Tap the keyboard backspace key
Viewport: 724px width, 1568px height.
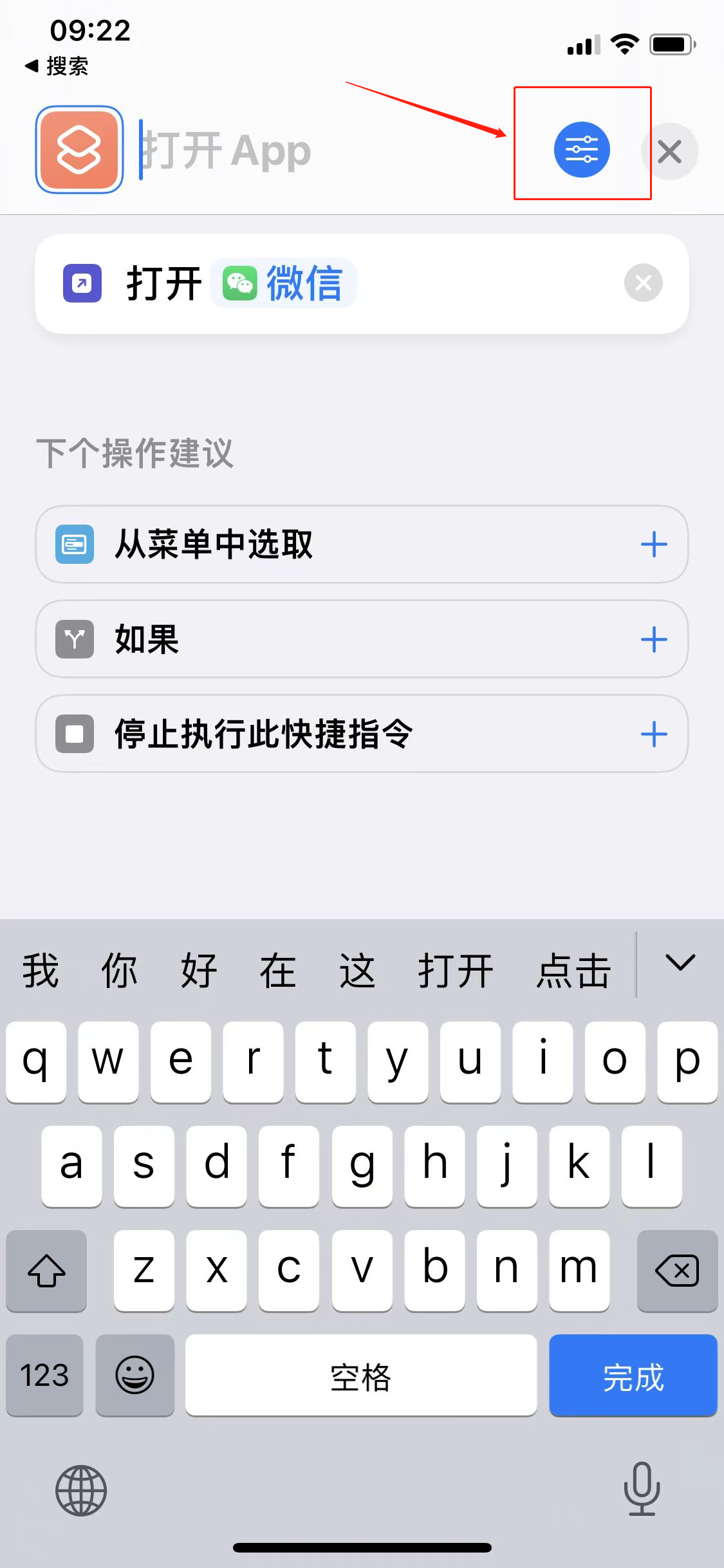(677, 1270)
